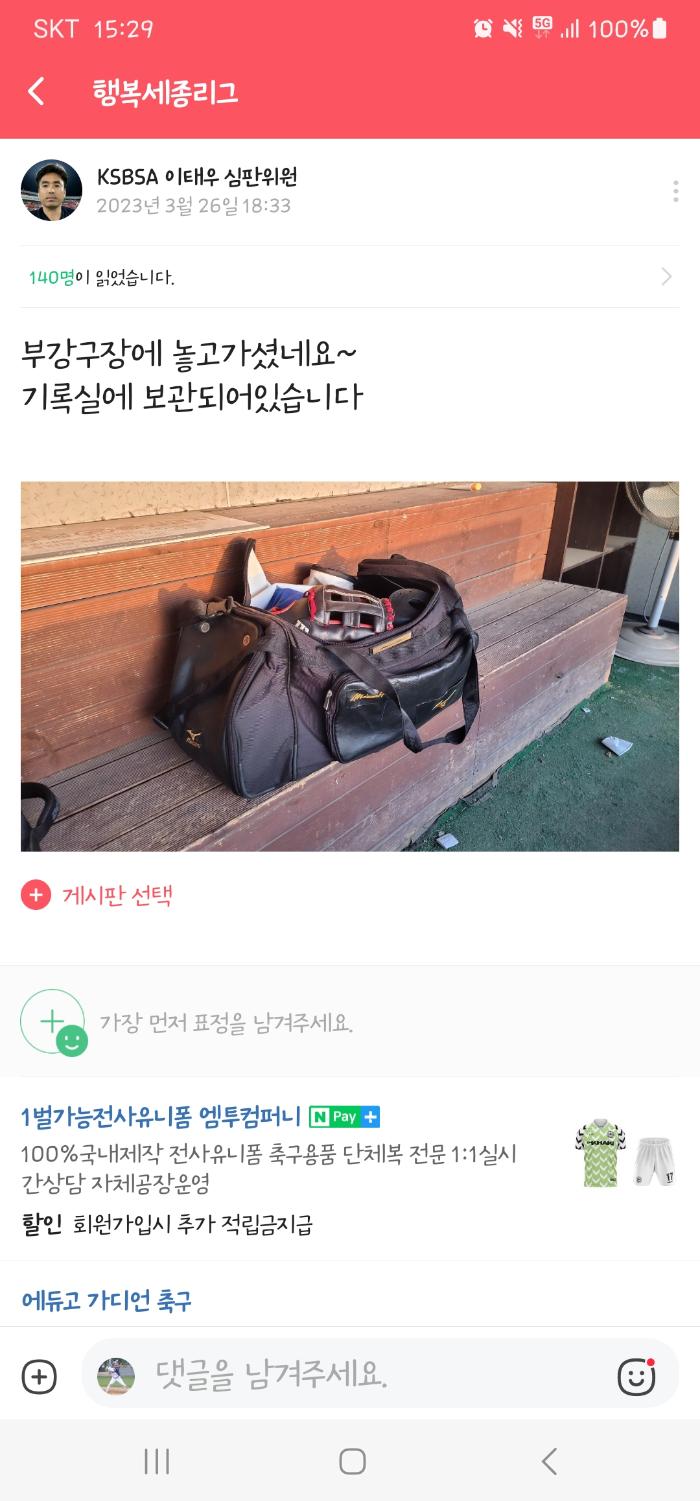Screen dimensions: 700x1501
Task: Open KSBSA 이태우 심판위원 profile picture
Action: point(51,190)
